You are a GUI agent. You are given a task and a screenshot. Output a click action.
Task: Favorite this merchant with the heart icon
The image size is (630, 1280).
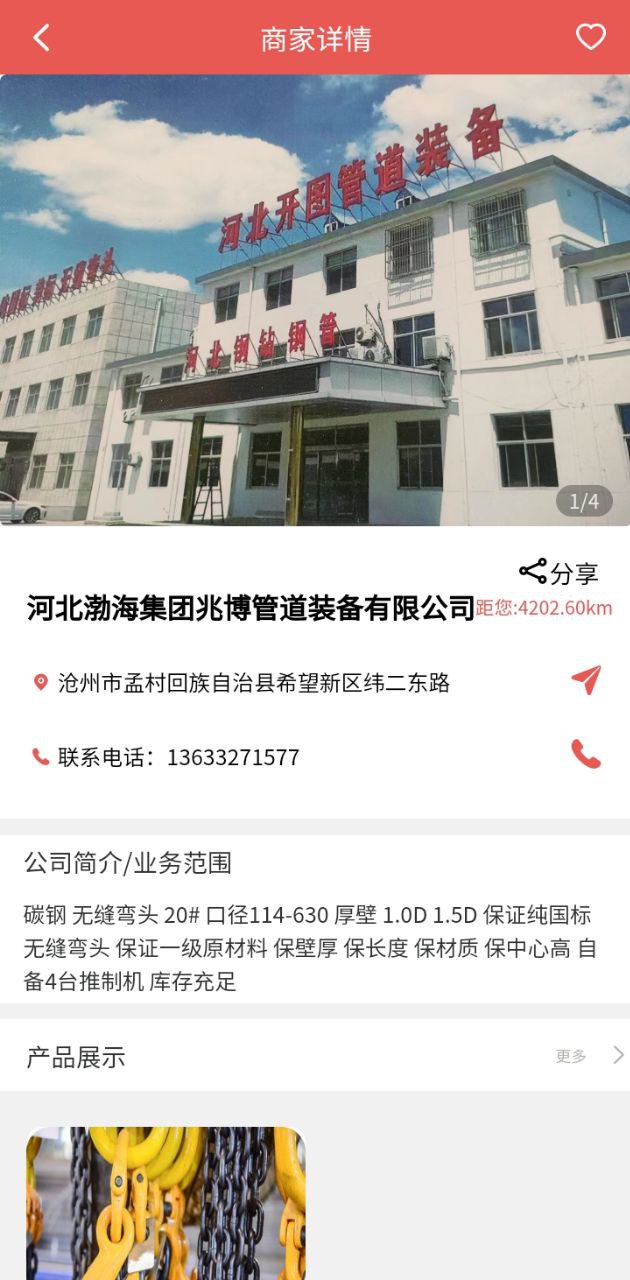pyautogui.click(x=591, y=37)
